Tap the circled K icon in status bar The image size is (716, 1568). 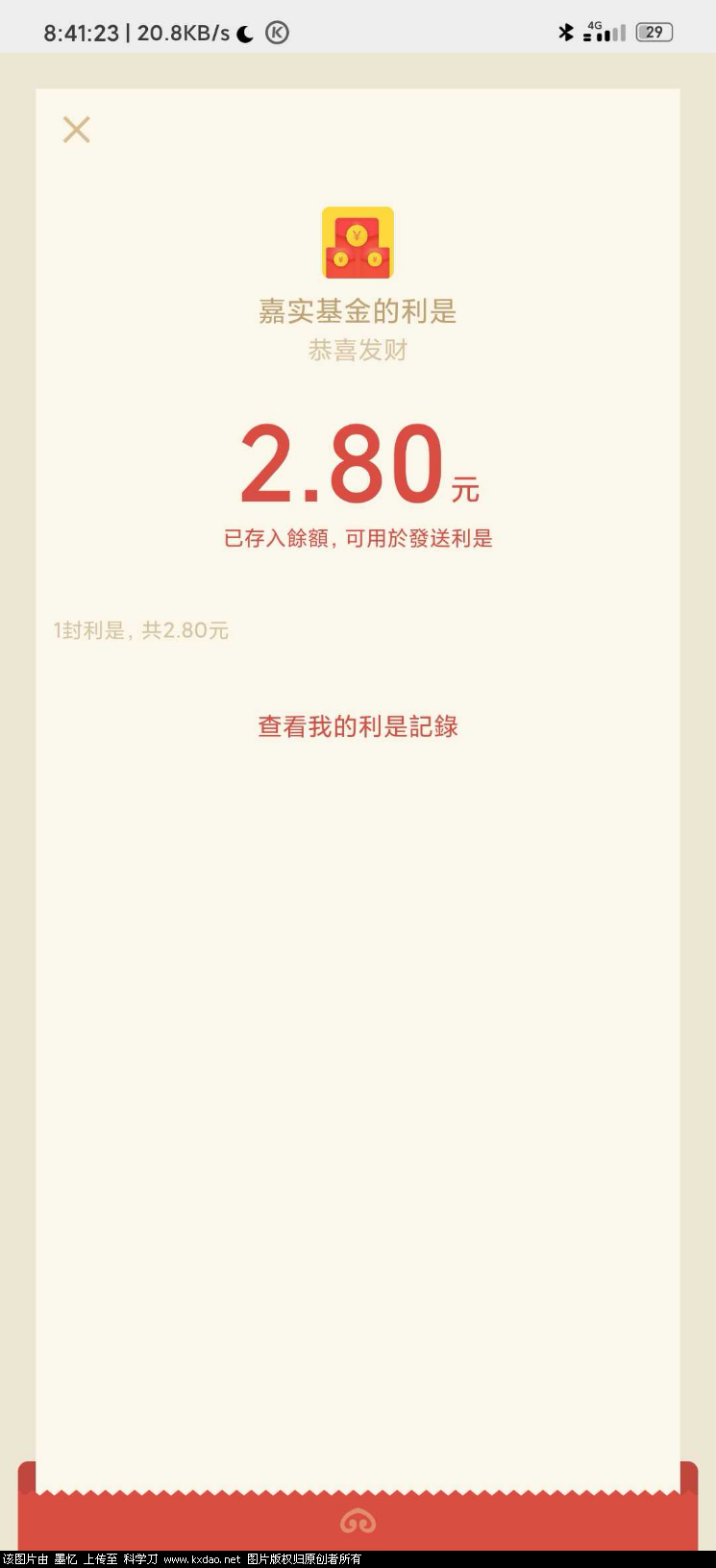pyautogui.click(x=278, y=32)
